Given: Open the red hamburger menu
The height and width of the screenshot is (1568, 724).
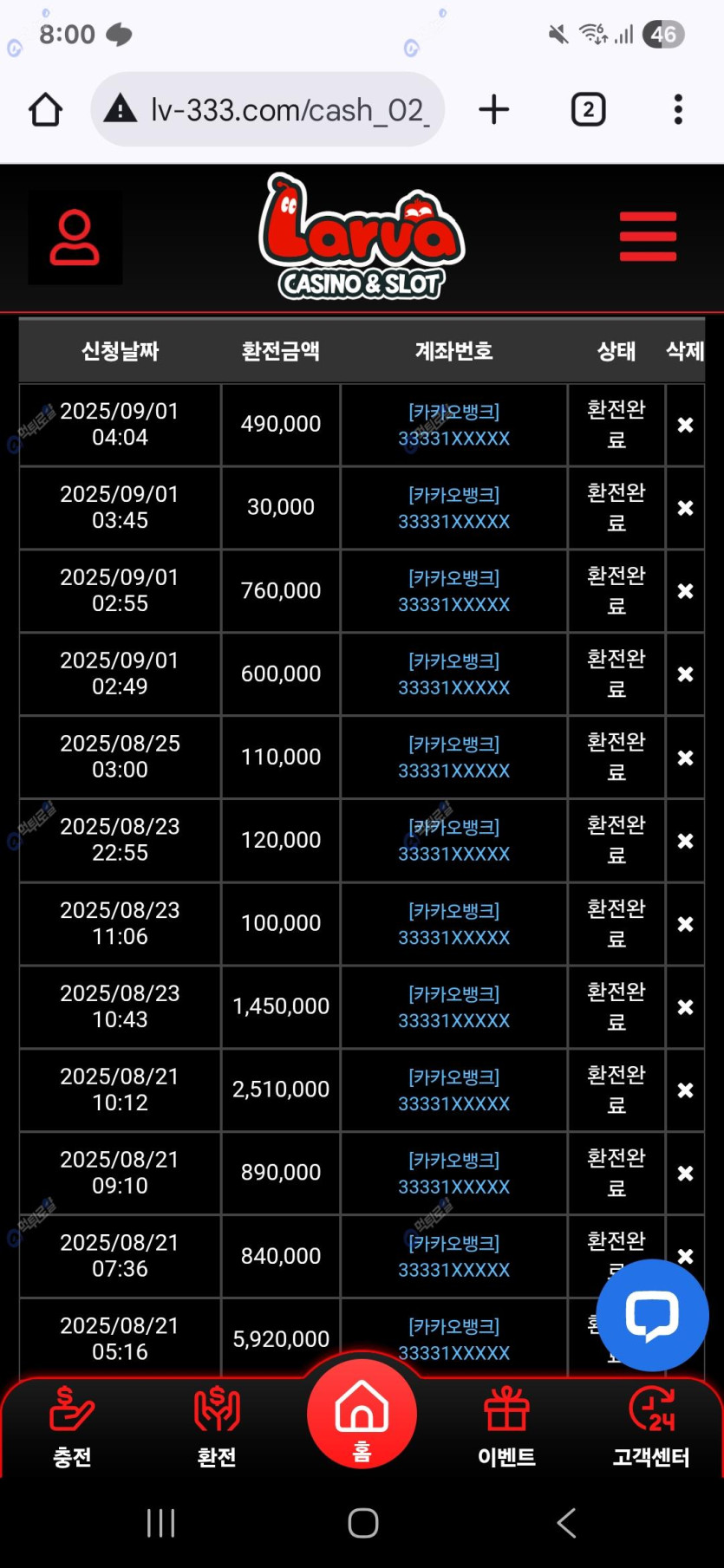Looking at the screenshot, I should (x=648, y=236).
